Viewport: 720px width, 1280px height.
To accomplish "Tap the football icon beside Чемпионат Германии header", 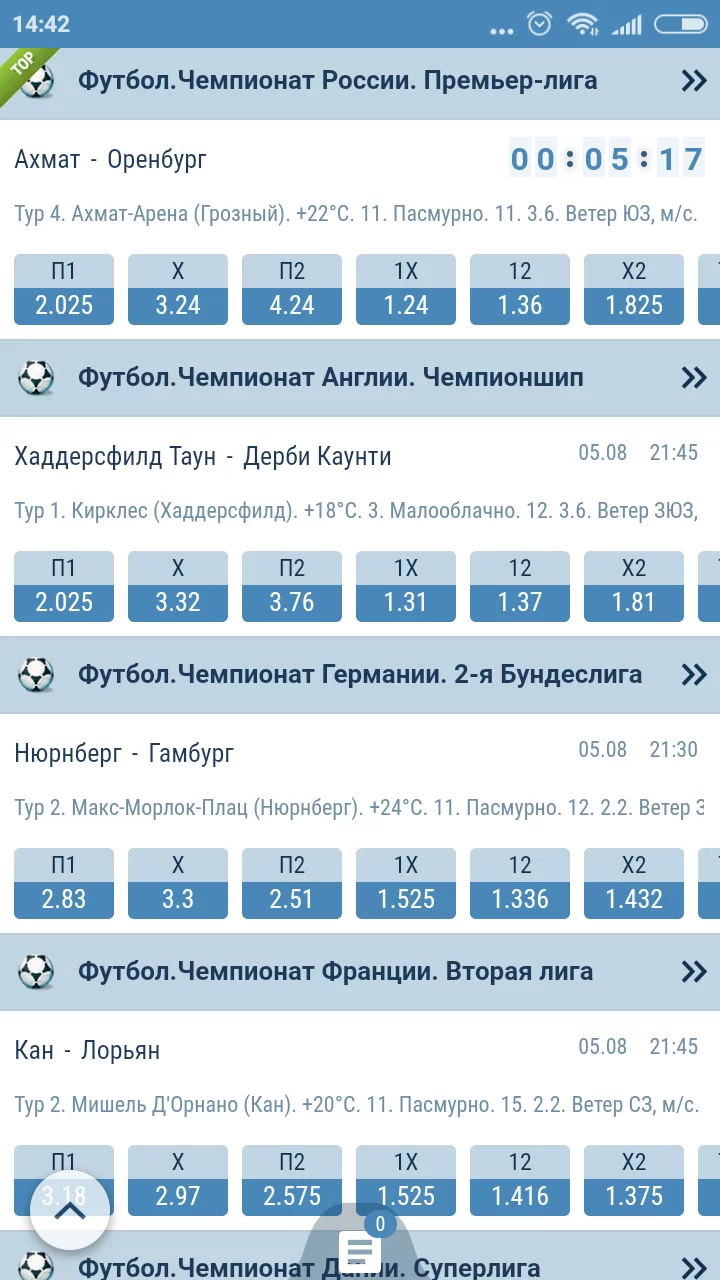I will 37,675.
